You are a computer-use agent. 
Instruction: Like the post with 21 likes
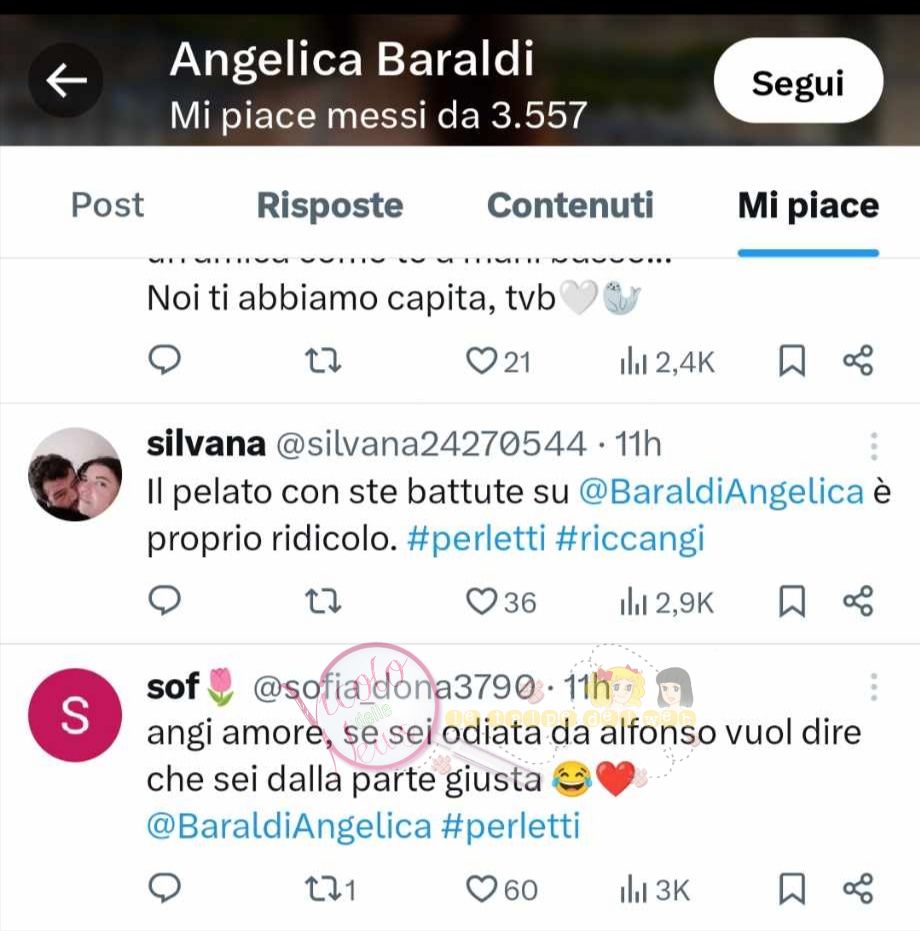pyautogui.click(x=483, y=361)
